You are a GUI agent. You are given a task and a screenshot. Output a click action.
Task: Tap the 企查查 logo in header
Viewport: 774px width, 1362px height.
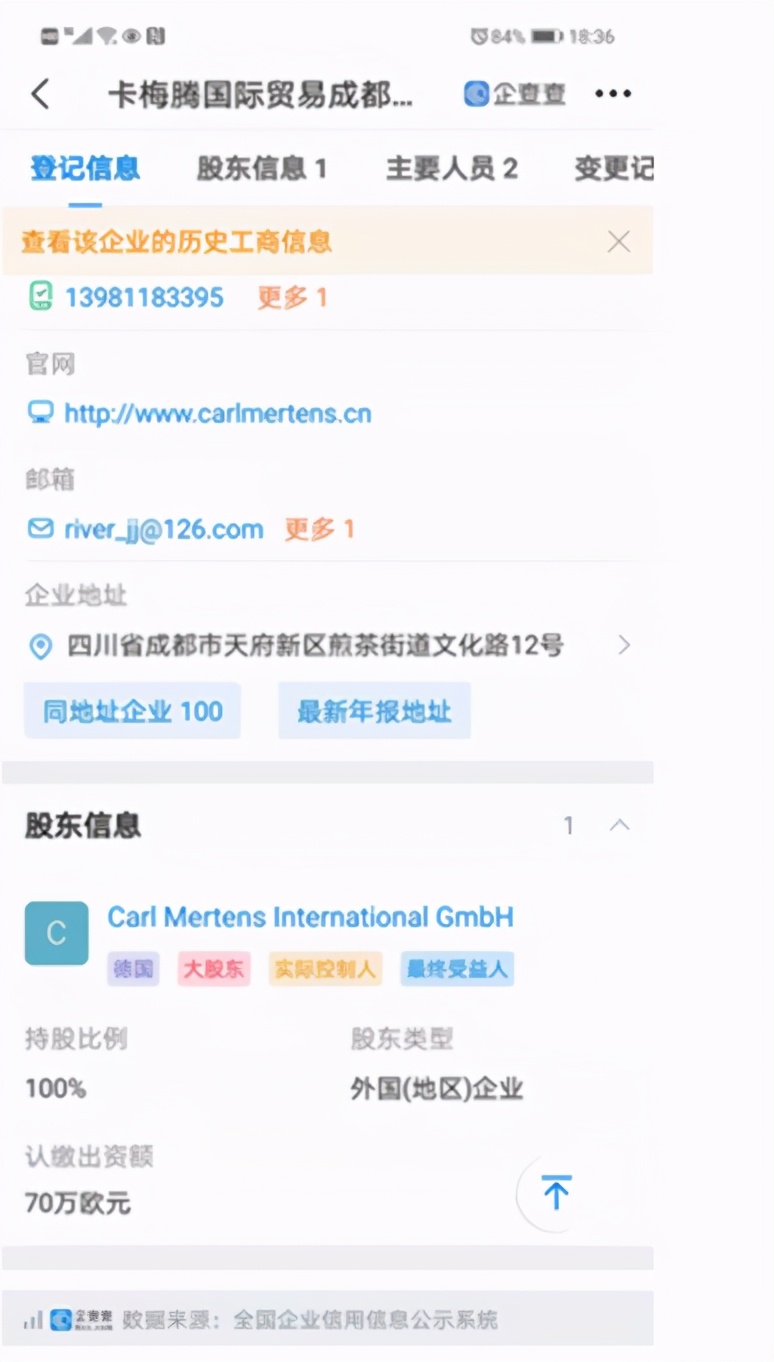tap(515, 94)
